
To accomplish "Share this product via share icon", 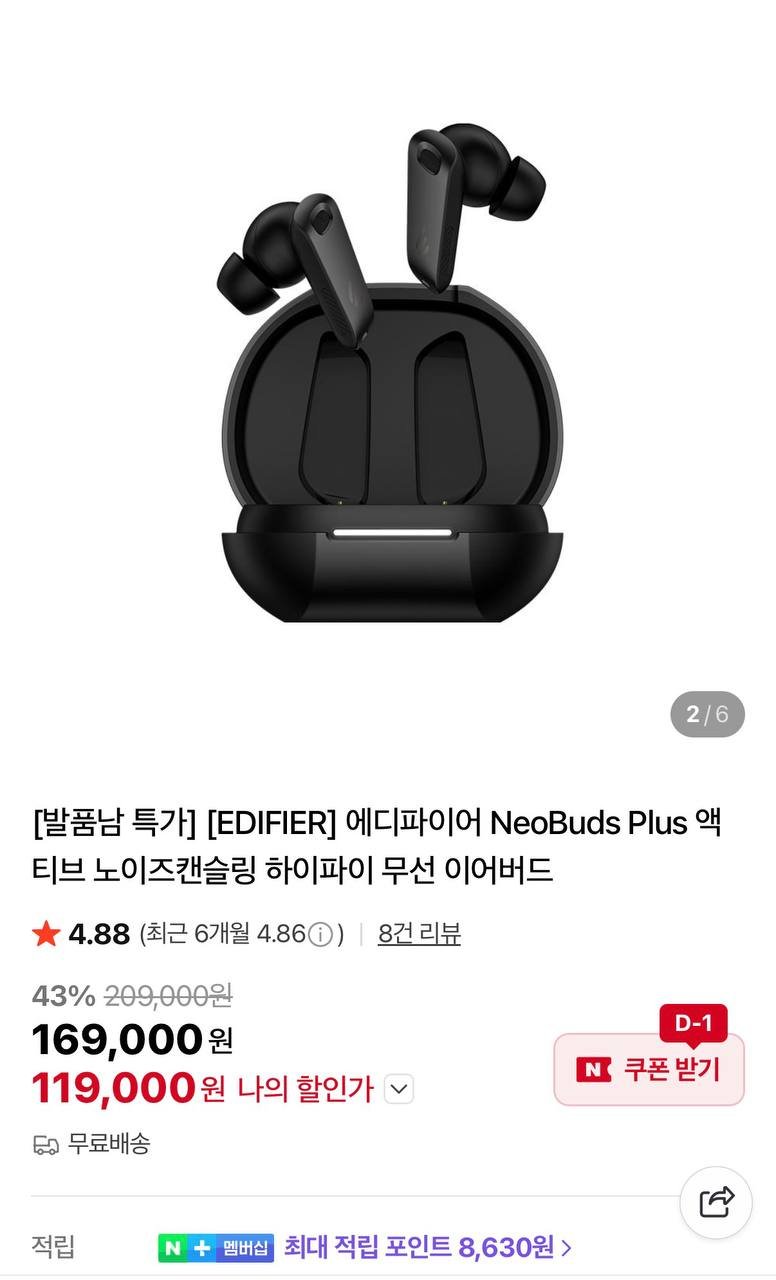I will [x=716, y=1202].
